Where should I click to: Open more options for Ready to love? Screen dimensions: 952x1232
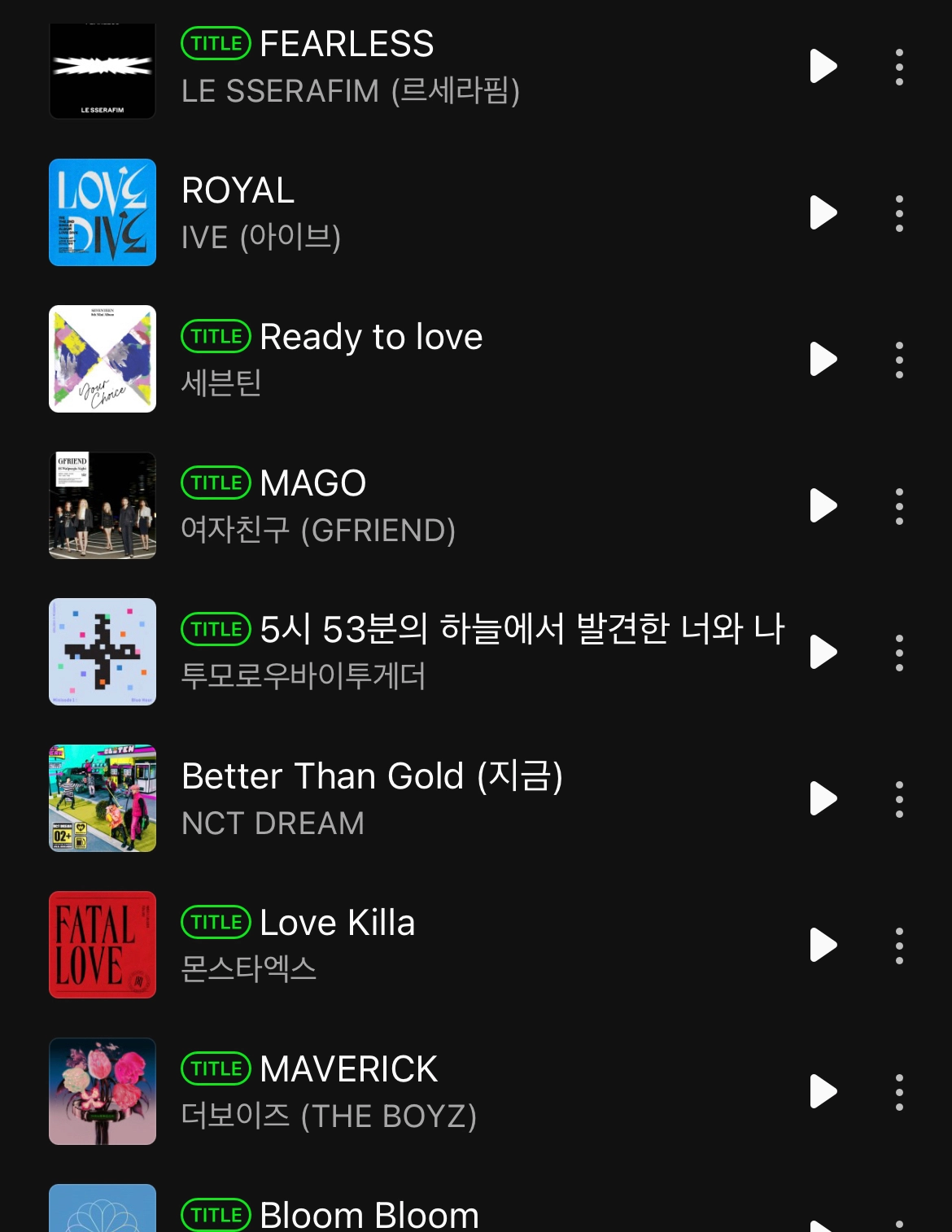coord(899,360)
